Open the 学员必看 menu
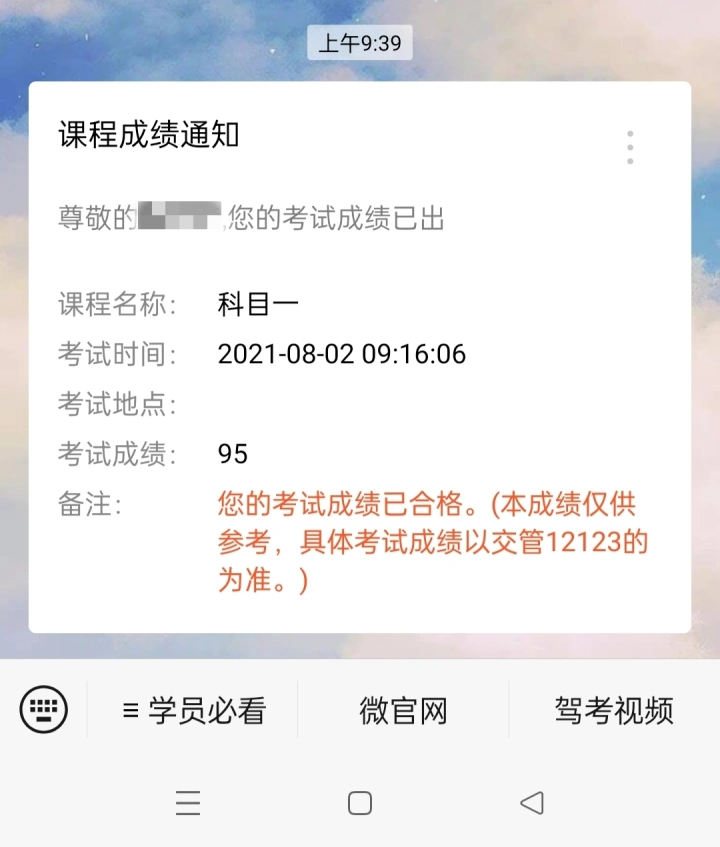 193,711
